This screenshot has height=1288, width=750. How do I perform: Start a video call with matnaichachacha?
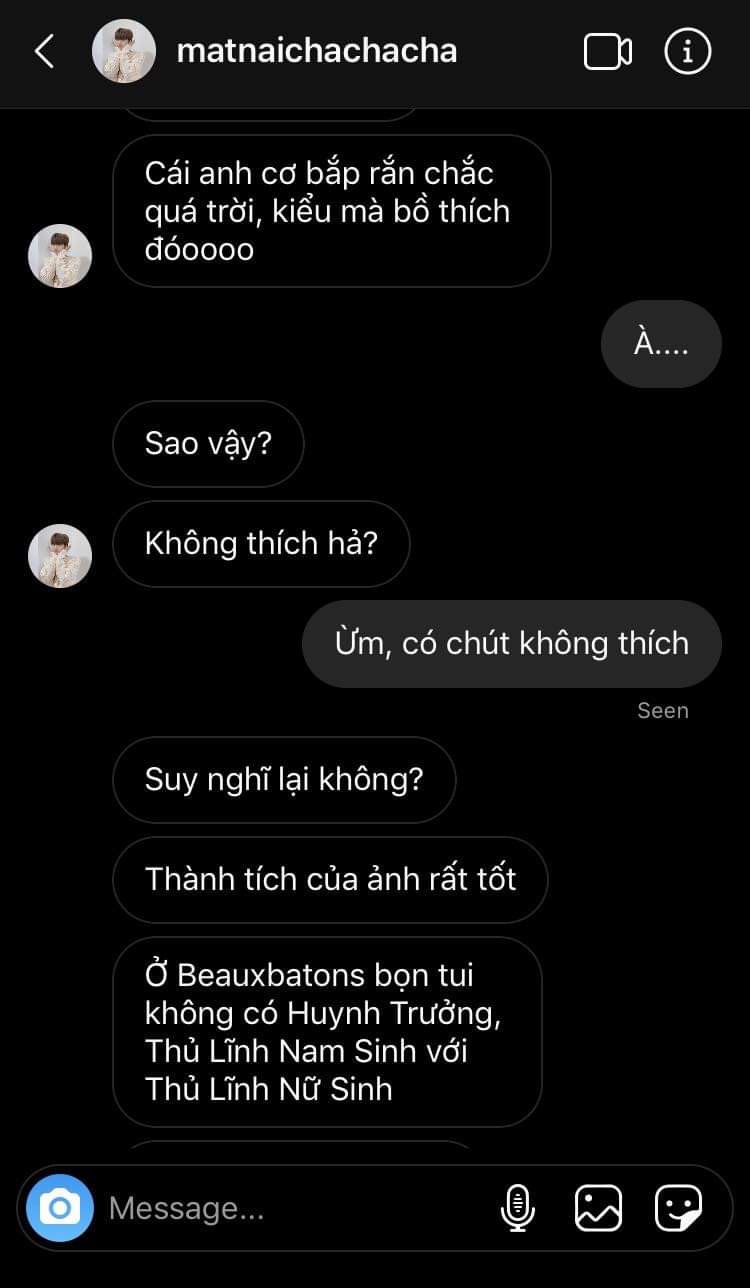[607, 51]
